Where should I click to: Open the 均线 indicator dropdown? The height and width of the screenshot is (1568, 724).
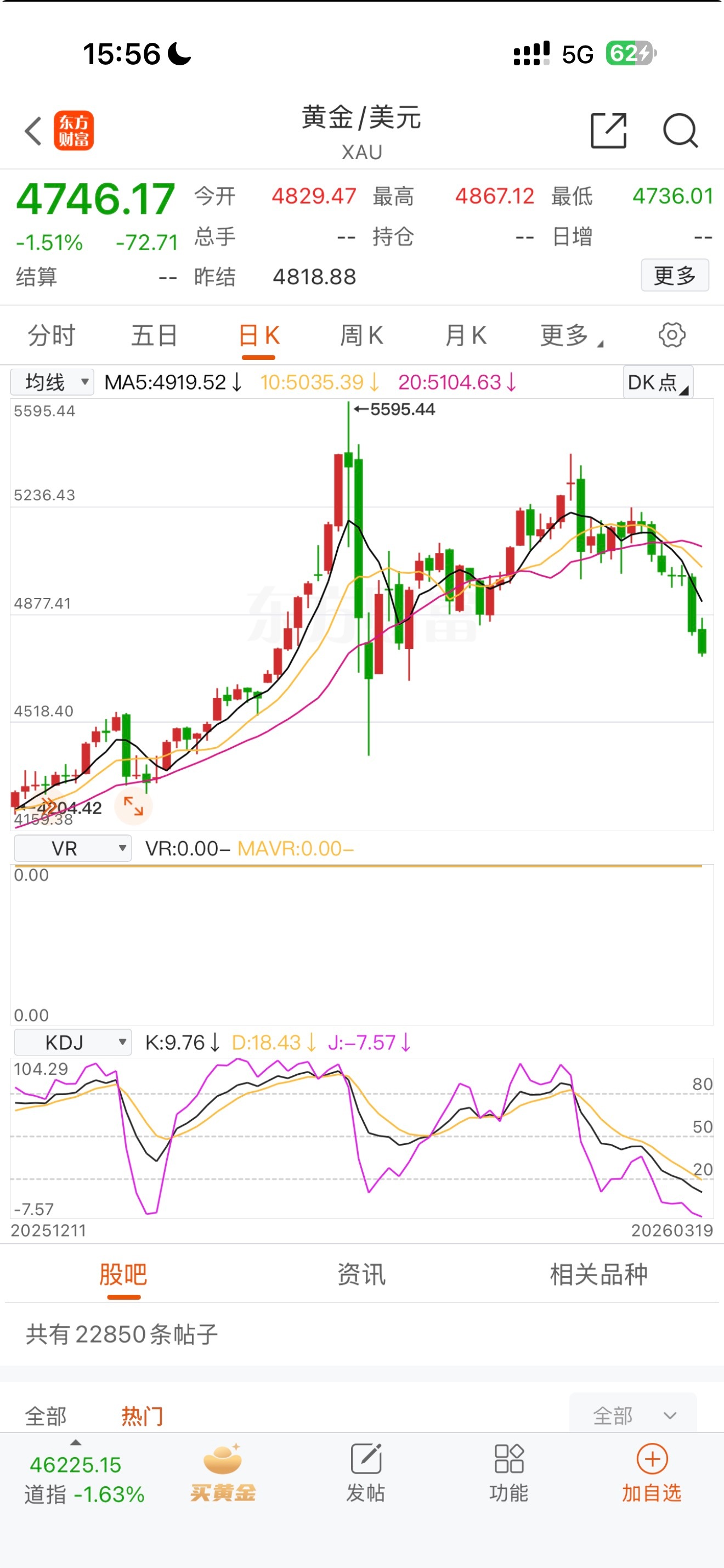click(52, 382)
